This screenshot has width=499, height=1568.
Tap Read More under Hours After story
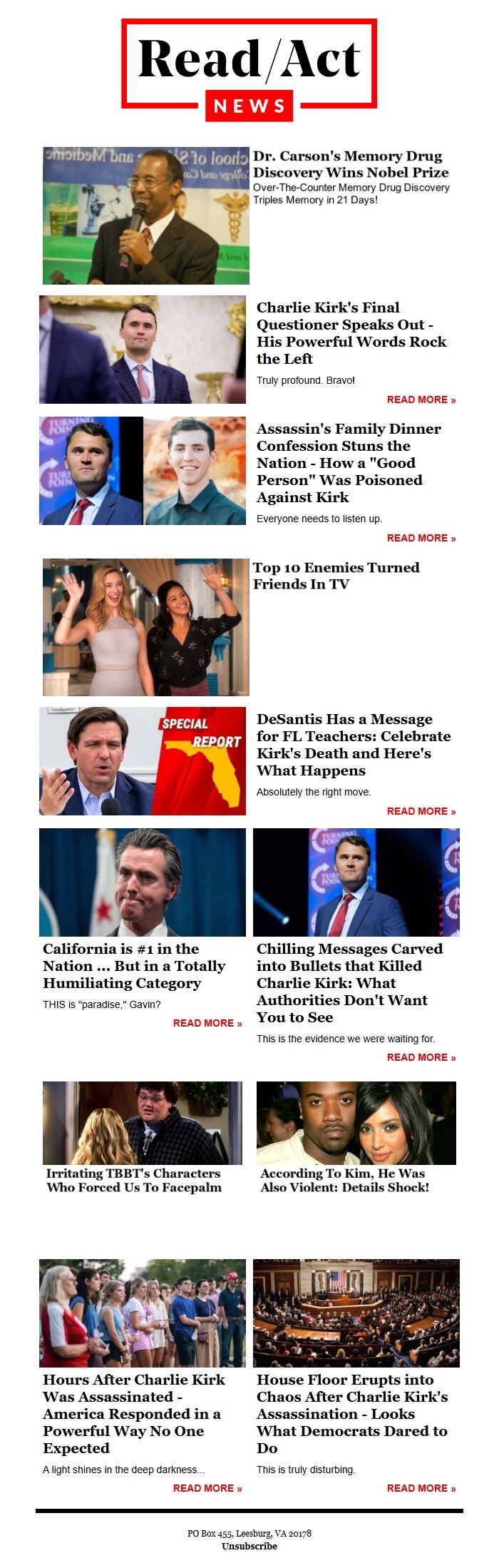tap(207, 1488)
